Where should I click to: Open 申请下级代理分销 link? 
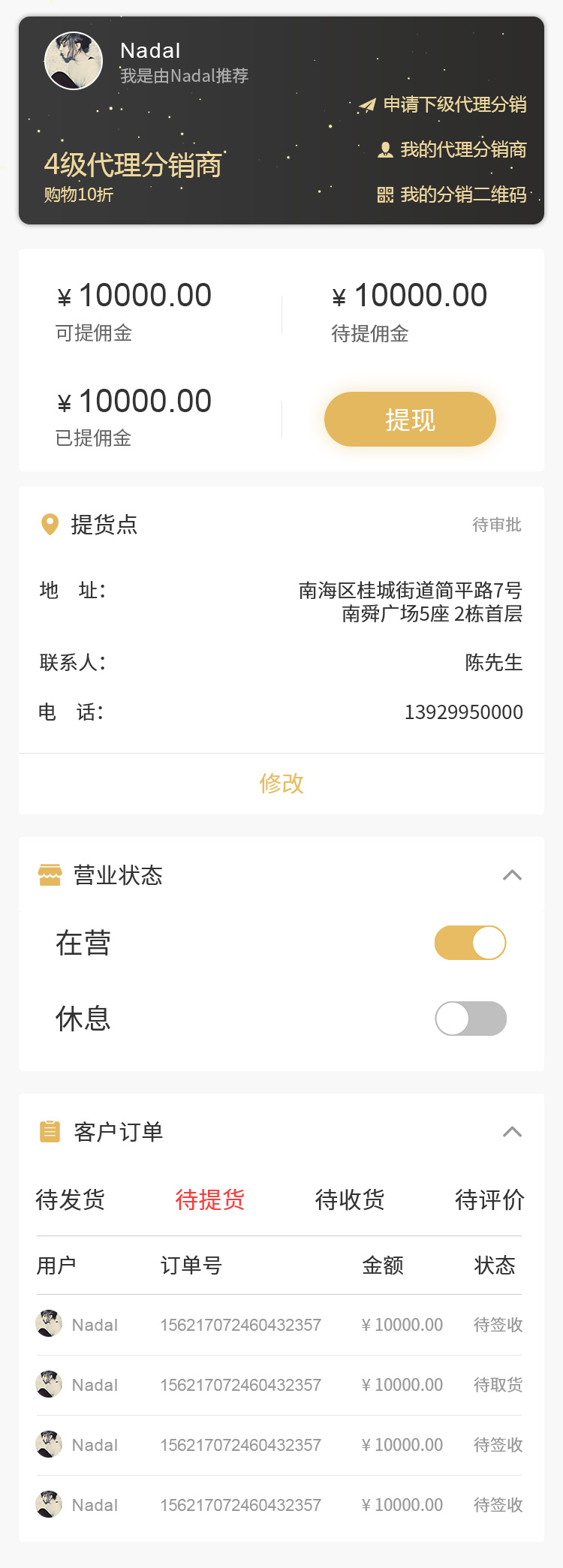click(x=444, y=104)
